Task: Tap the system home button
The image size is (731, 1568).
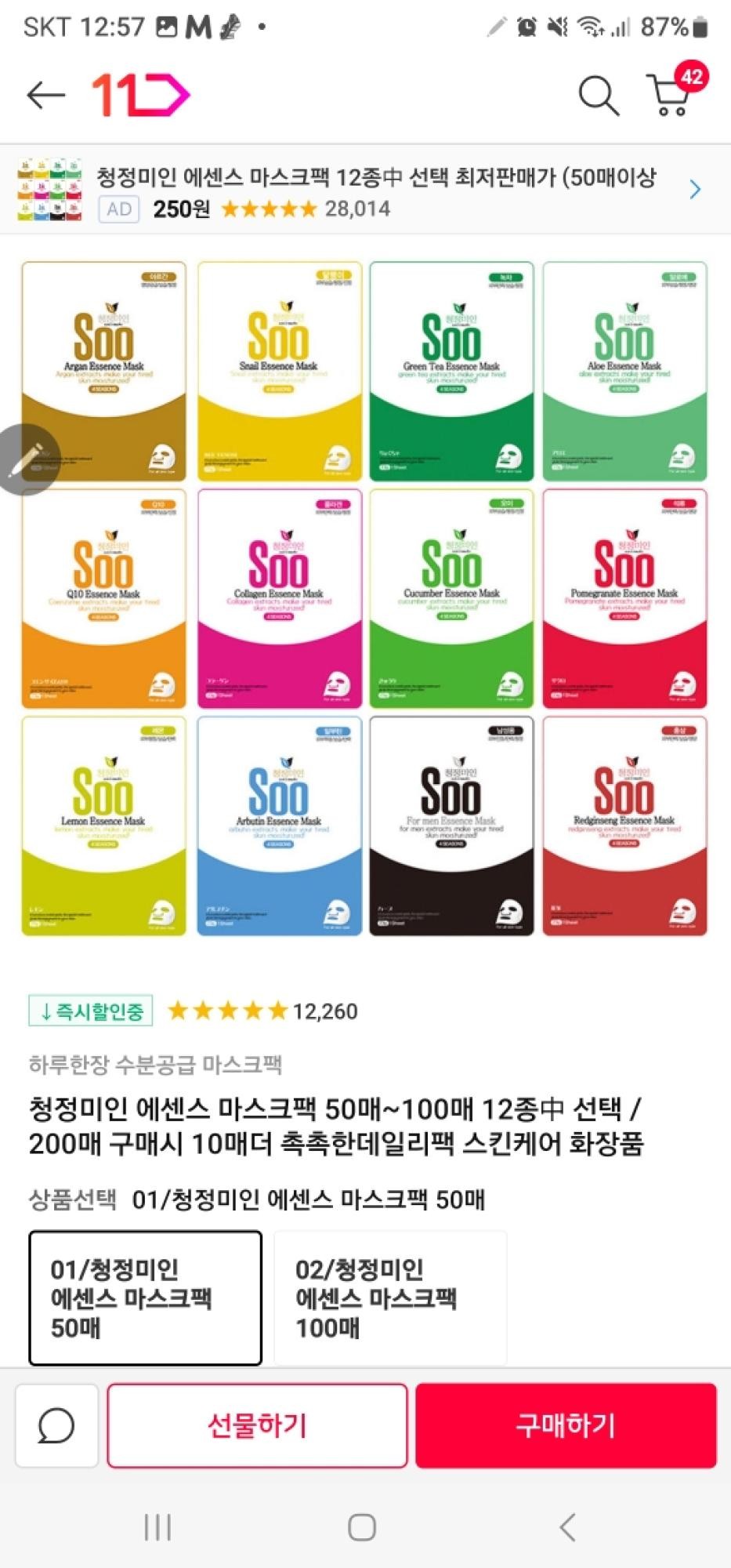Action: pos(362,1527)
